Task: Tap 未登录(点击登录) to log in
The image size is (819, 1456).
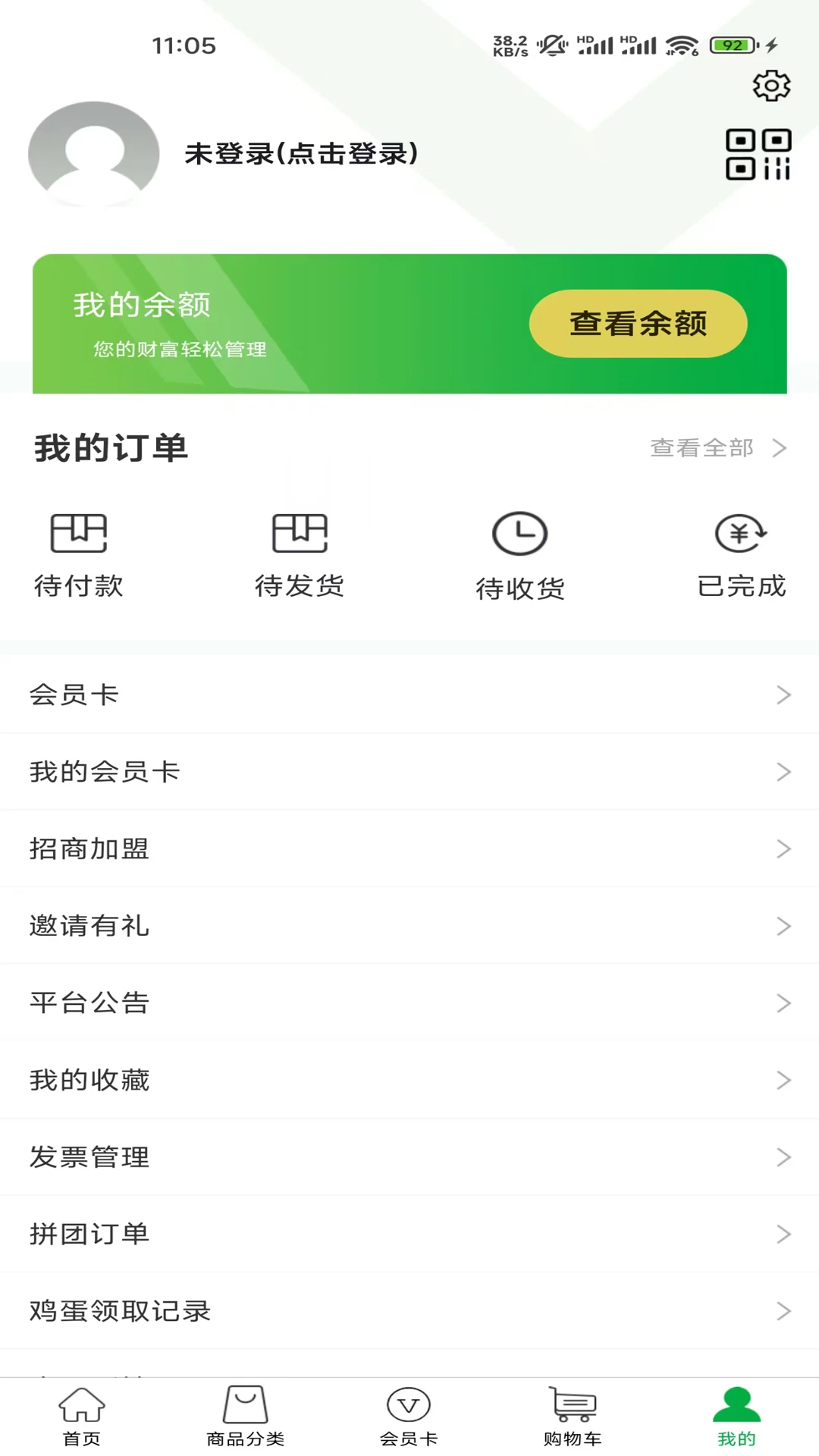Action: (301, 155)
